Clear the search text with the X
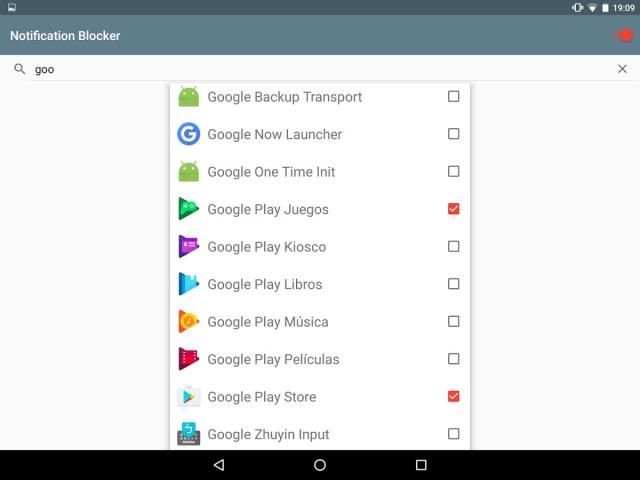 click(x=622, y=69)
